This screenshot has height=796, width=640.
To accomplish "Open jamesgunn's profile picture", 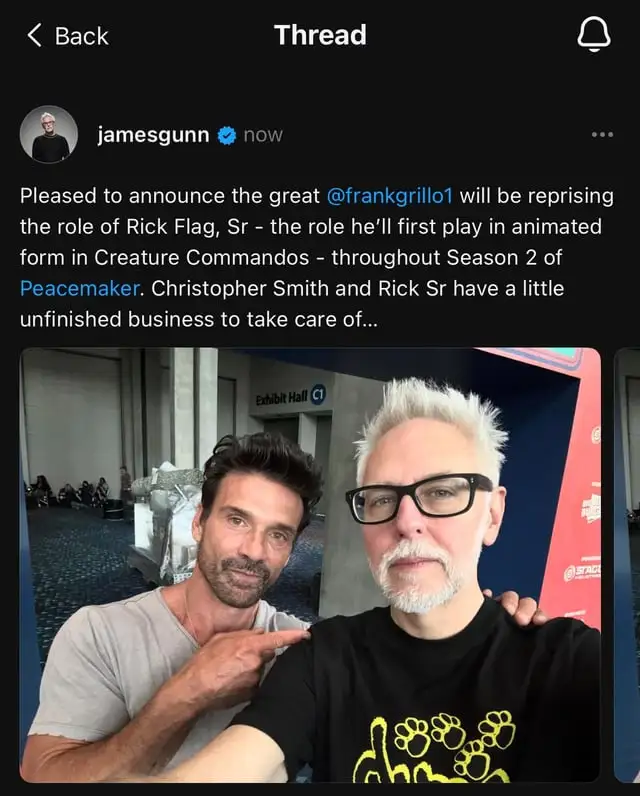I will (49, 134).
